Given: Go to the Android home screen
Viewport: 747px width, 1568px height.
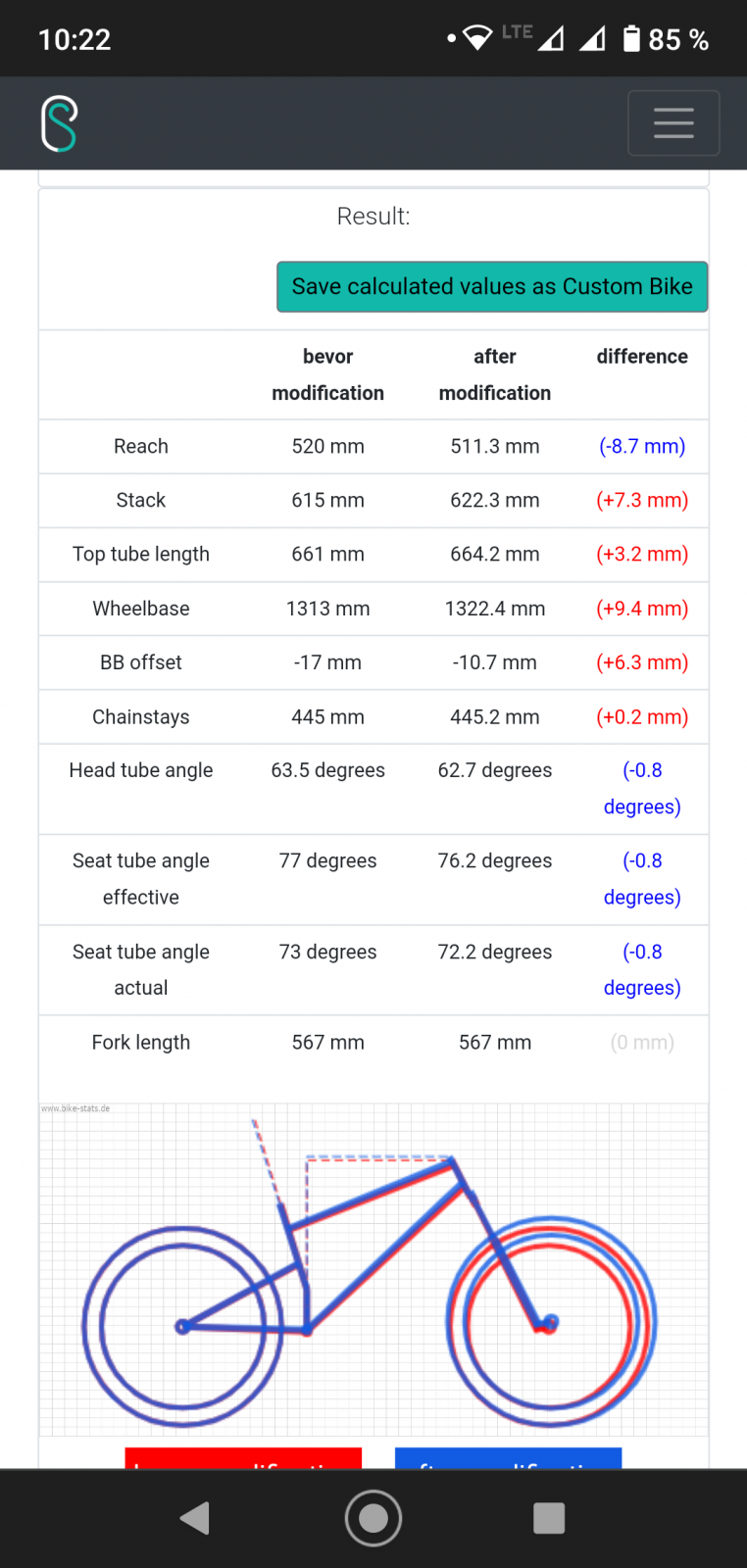Looking at the screenshot, I should pos(373,1518).
